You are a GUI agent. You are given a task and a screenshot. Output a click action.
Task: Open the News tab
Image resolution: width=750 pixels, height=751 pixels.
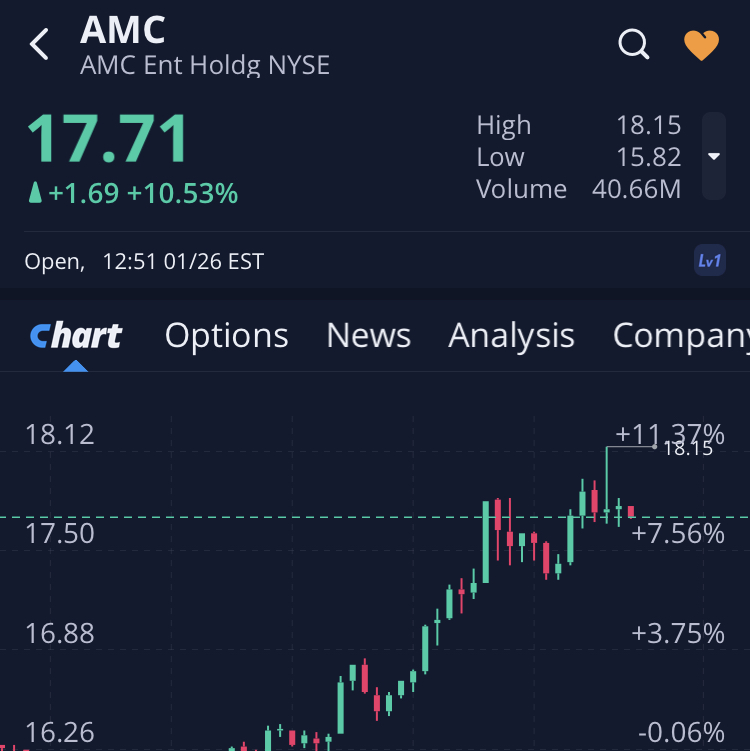pos(368,336)
